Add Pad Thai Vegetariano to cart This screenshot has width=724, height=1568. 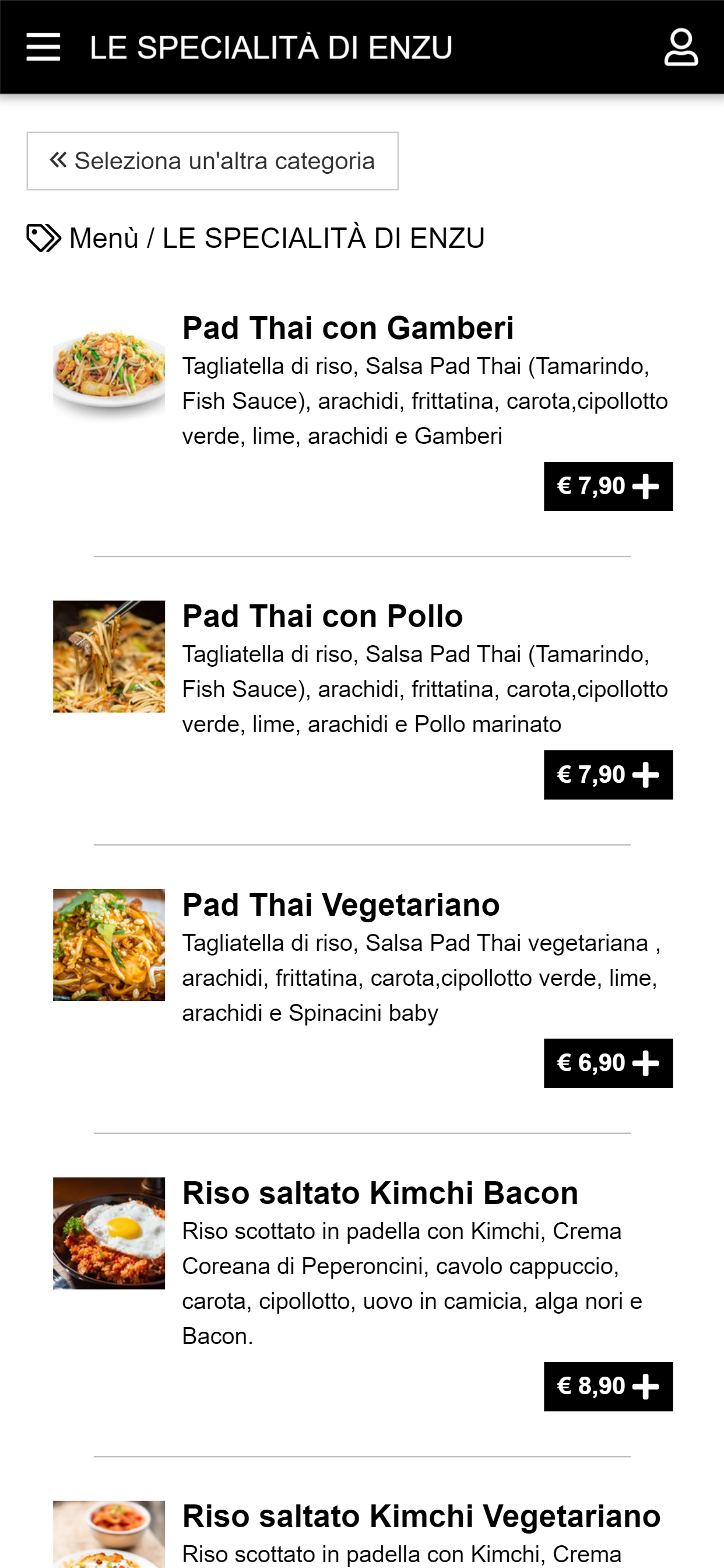coord(608,1063)
